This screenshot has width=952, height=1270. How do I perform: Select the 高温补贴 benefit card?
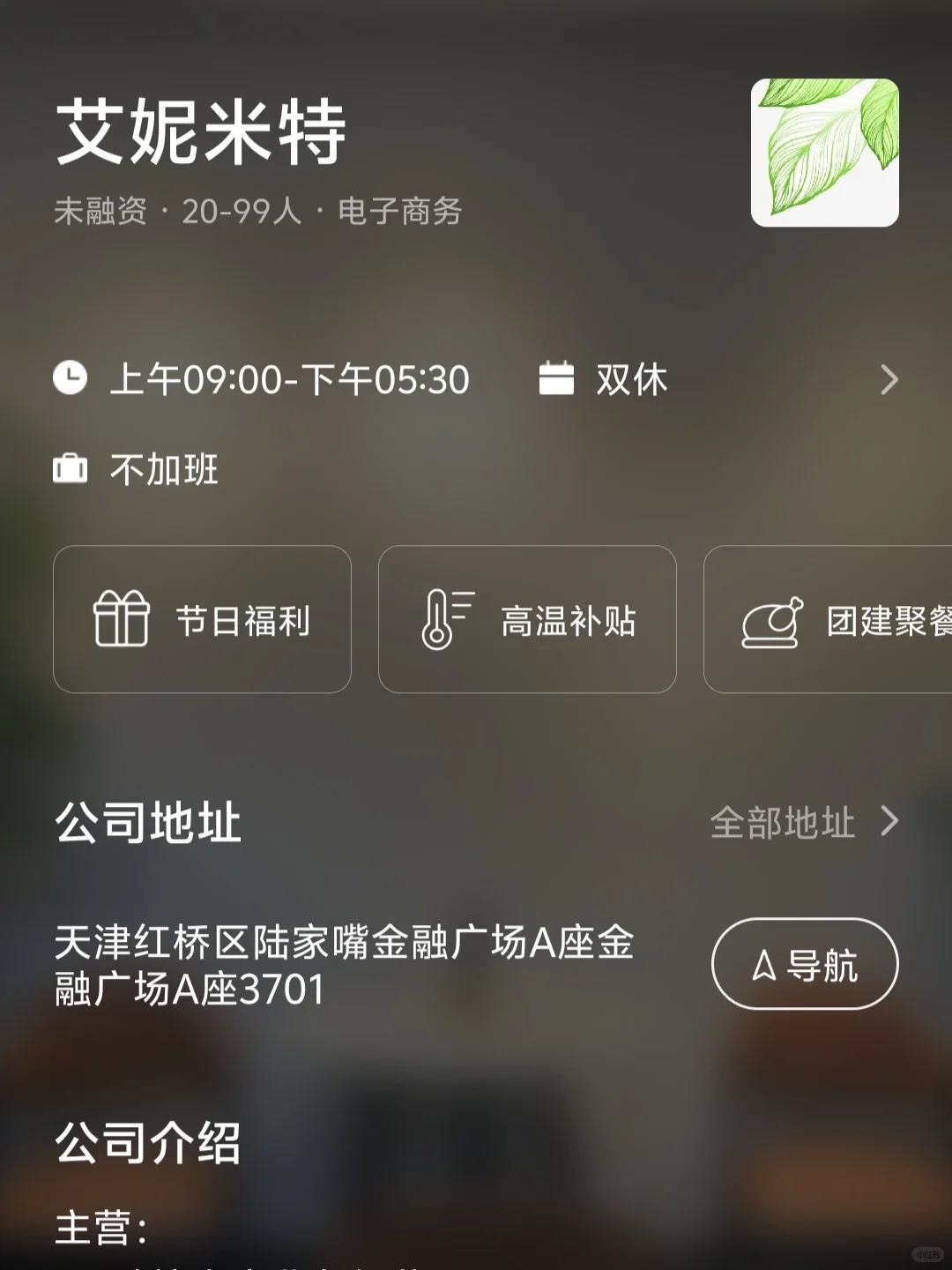tap(527, 619)
